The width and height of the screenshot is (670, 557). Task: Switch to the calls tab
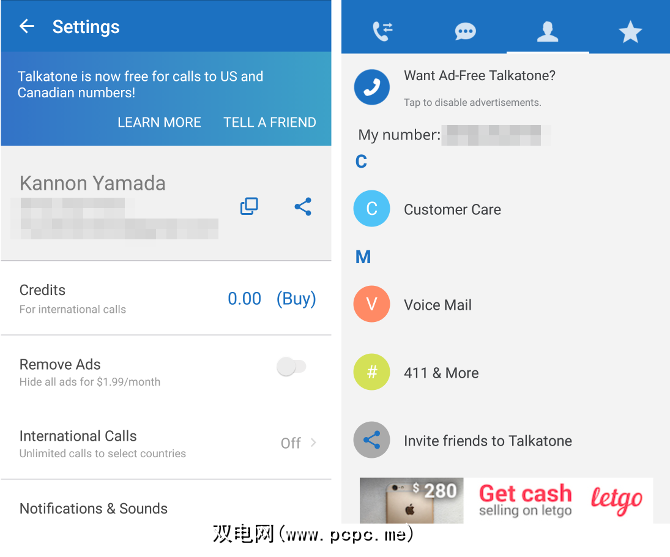pos(382,31)
